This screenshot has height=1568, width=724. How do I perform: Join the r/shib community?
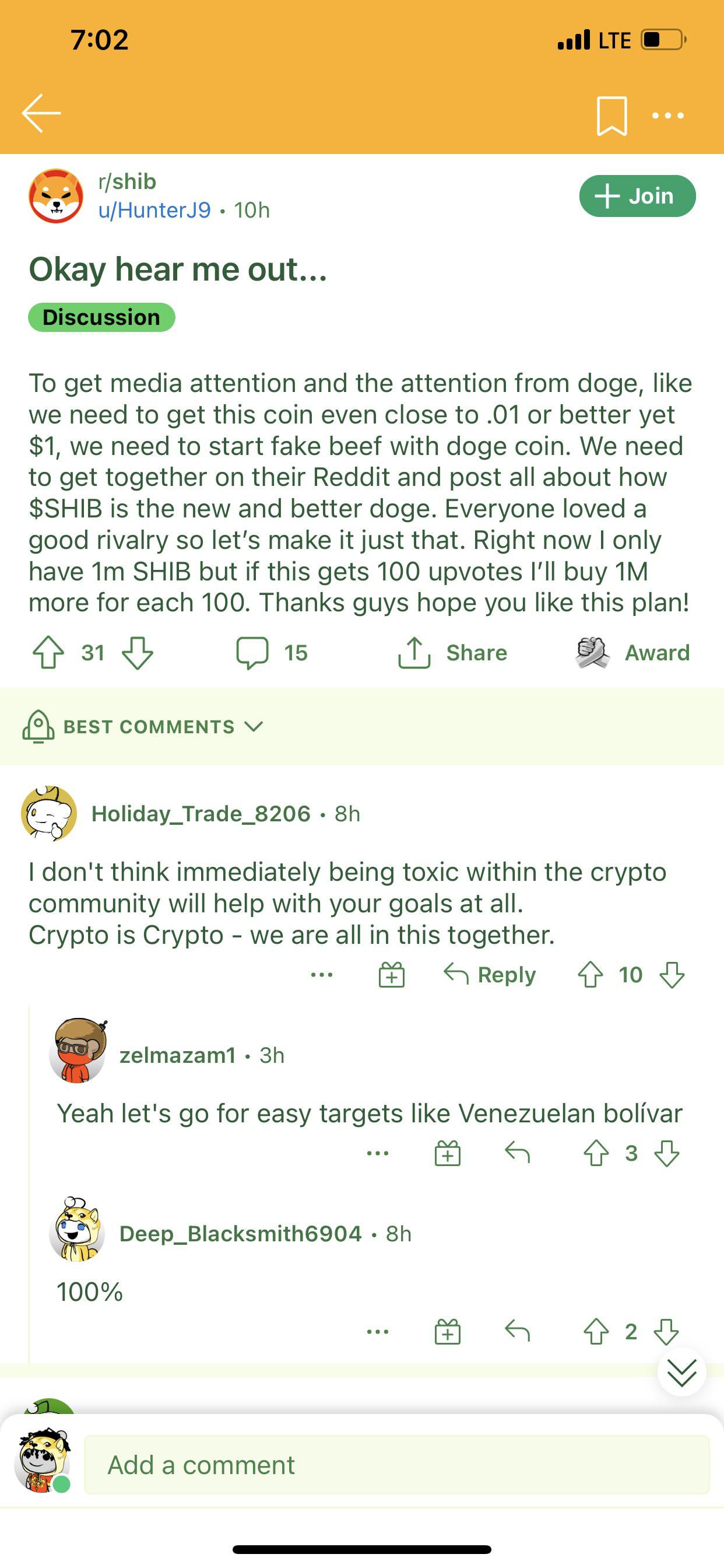coord(637,196)
